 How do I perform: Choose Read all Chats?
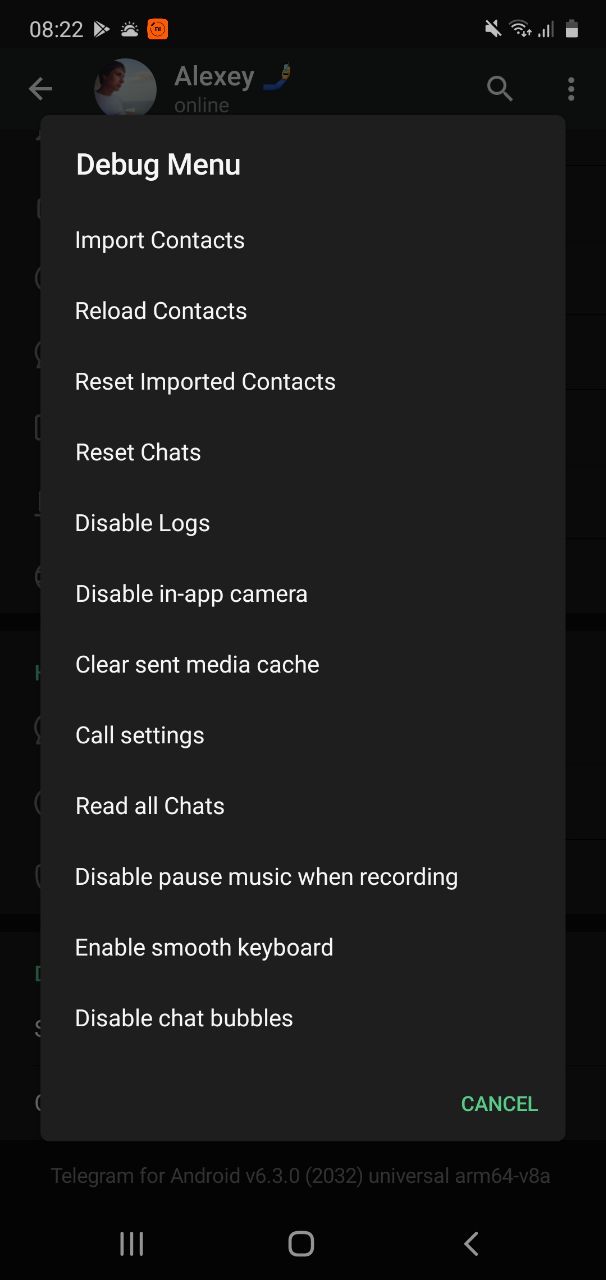(150, 806)
